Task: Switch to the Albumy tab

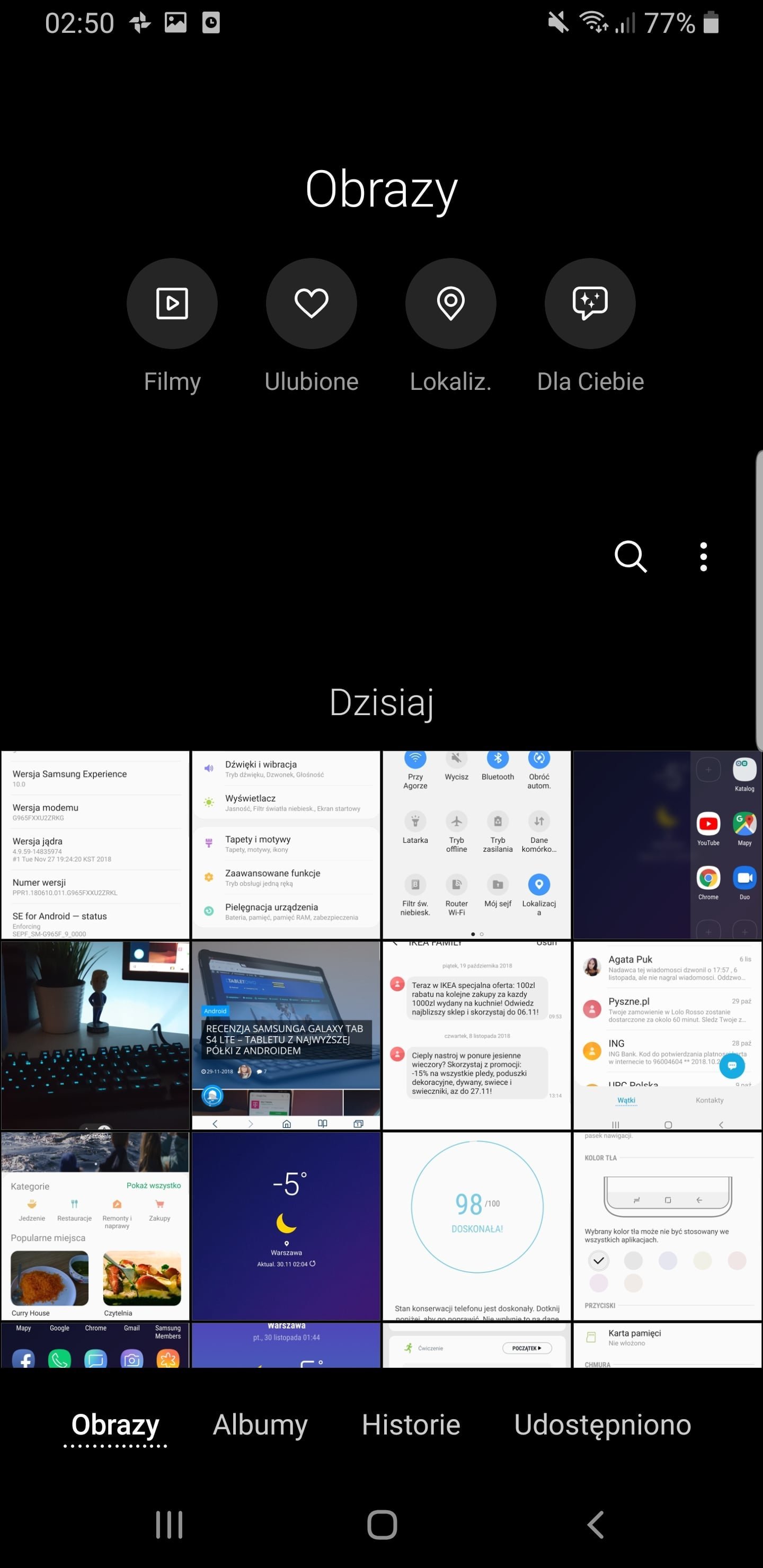Action: [x=260, y=1425]
